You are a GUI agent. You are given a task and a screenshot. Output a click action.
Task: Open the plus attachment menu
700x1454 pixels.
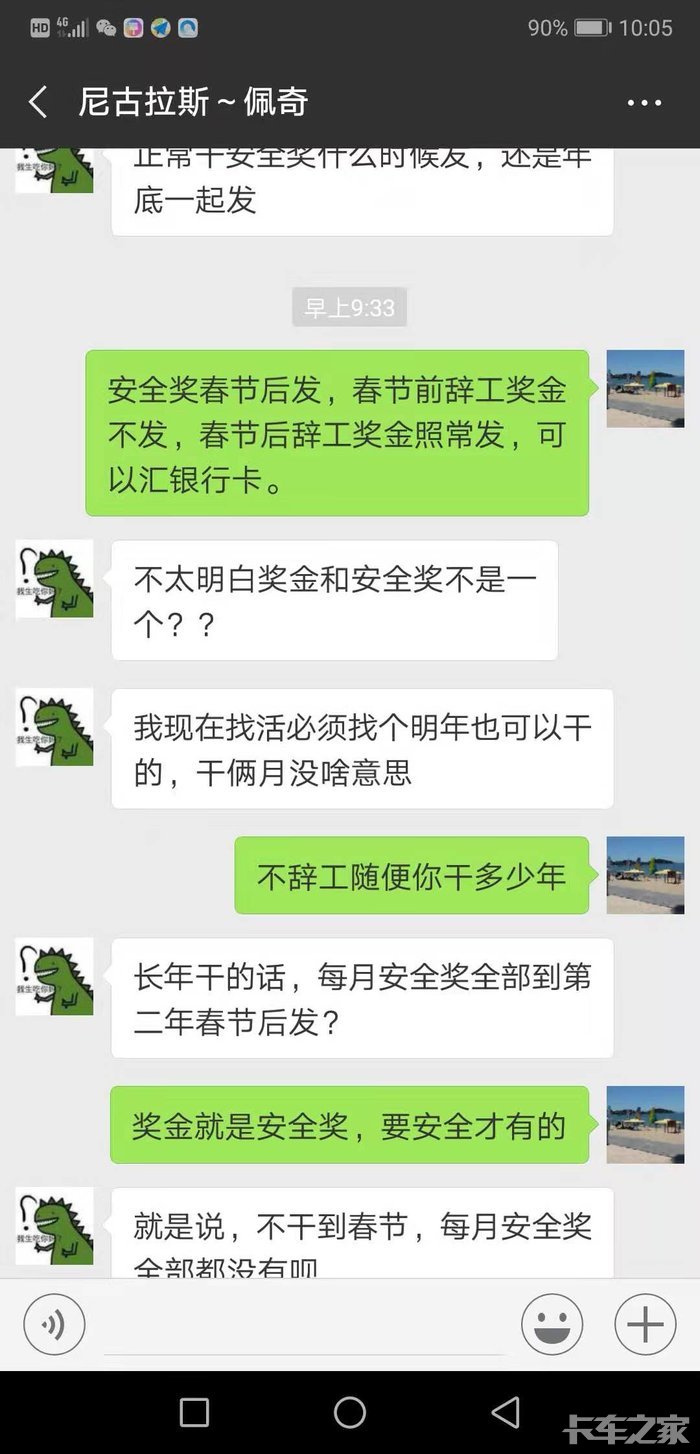(x=645, y=1325)
